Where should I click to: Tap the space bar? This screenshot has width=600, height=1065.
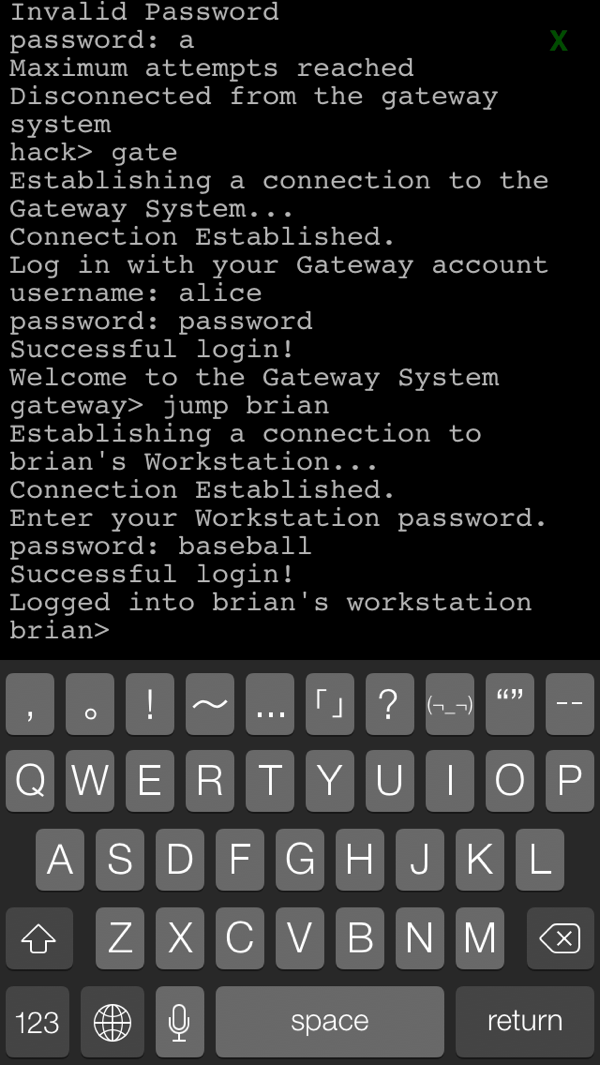(x=329, y=1021)
